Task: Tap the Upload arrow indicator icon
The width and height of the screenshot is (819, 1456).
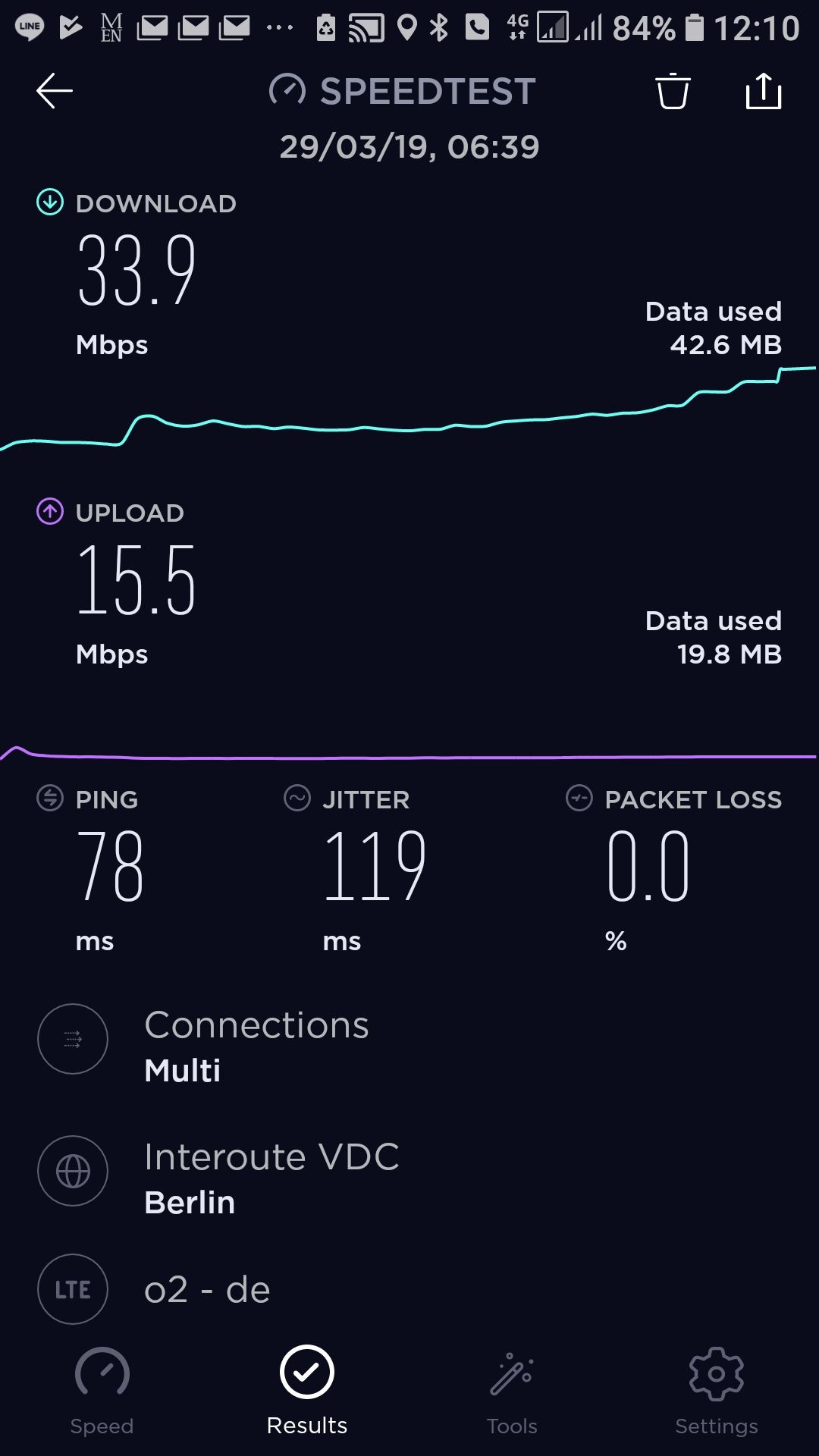Action: (48, 512)
